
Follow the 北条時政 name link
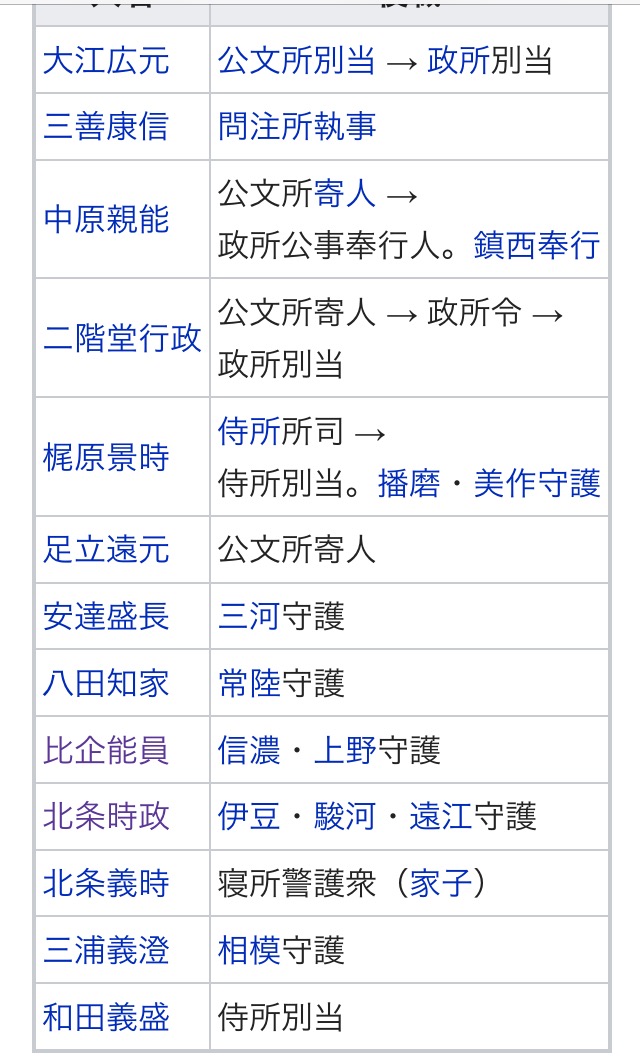106,816
